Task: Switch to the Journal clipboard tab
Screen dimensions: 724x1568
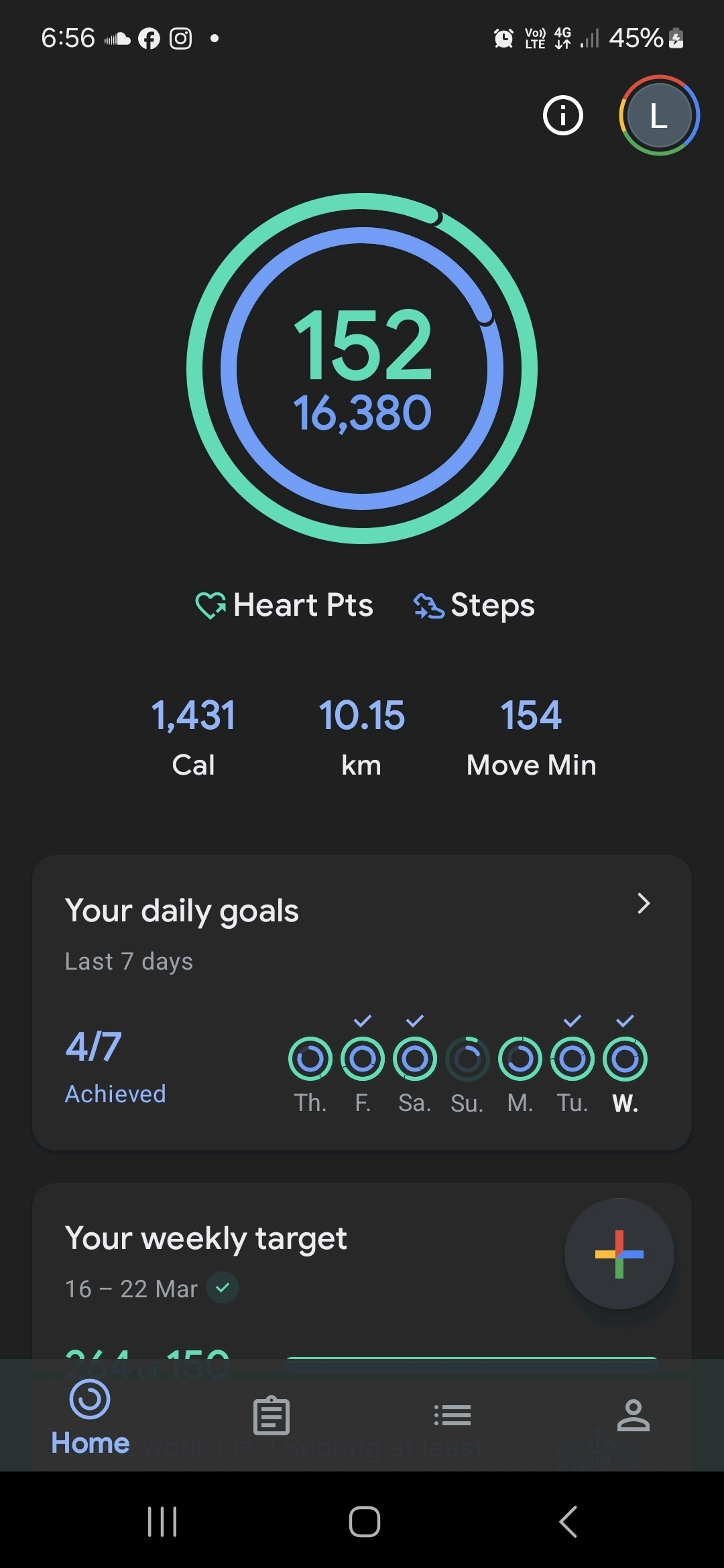Action: click(x=271, y=1415)
